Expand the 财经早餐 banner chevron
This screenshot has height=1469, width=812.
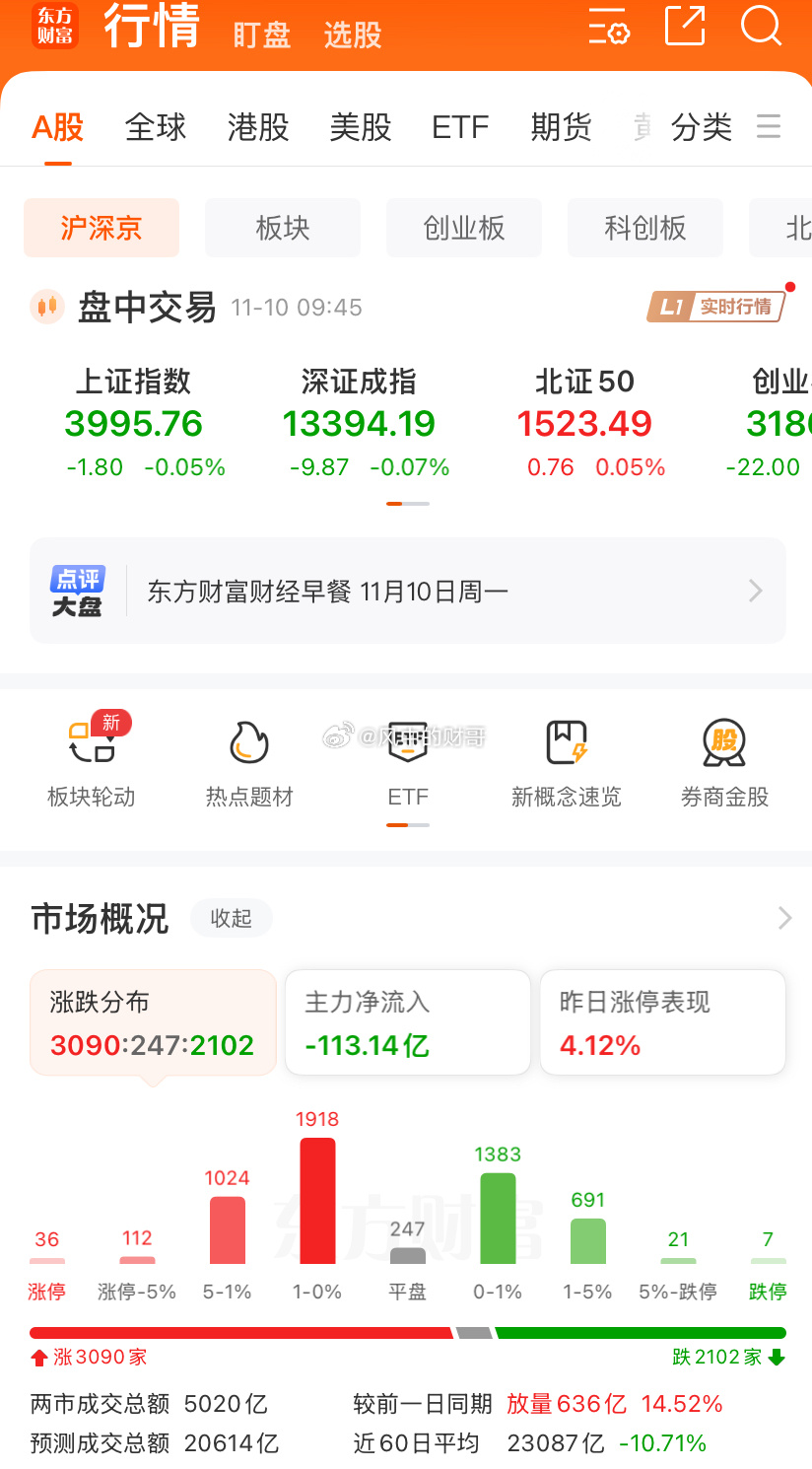[x=754, y=591]
